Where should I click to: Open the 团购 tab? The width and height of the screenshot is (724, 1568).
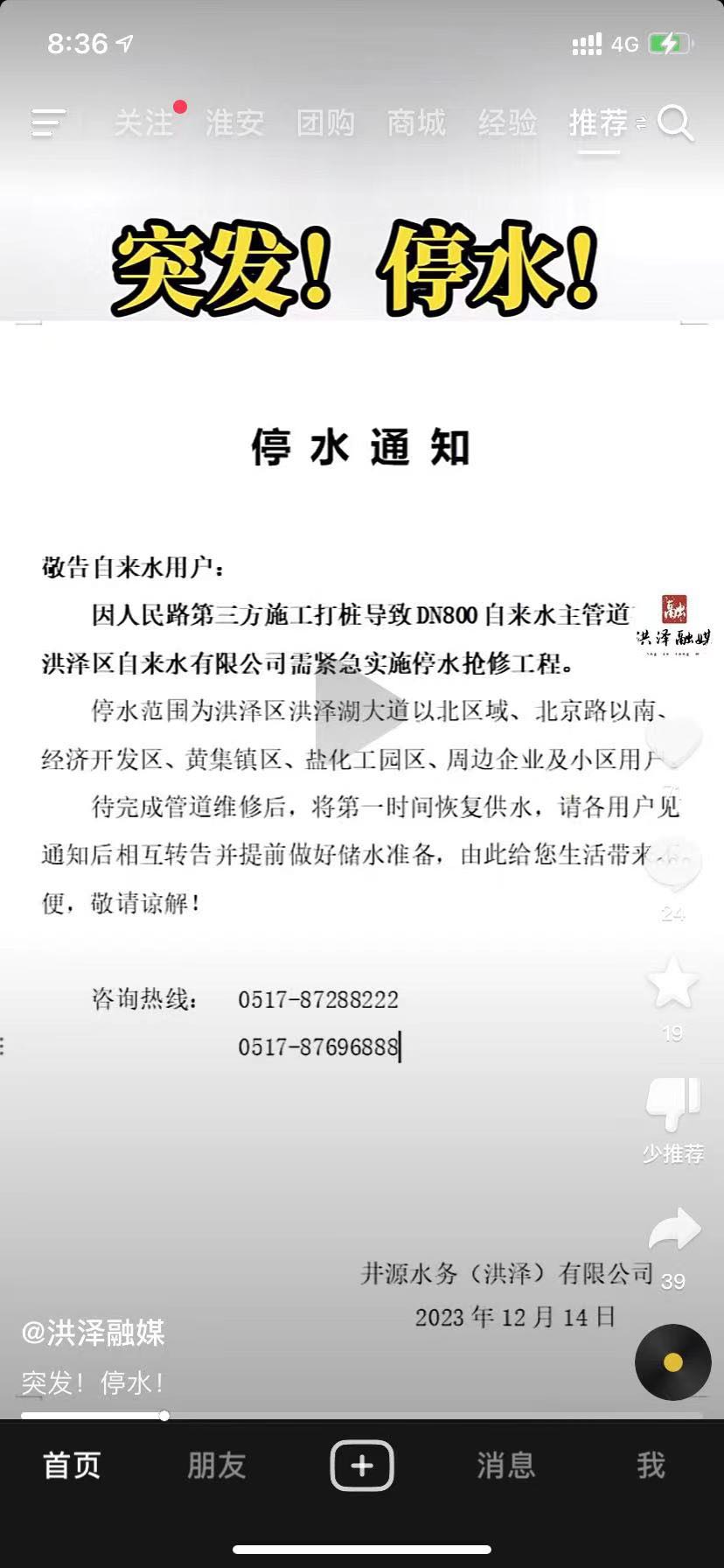click(325, 122)
